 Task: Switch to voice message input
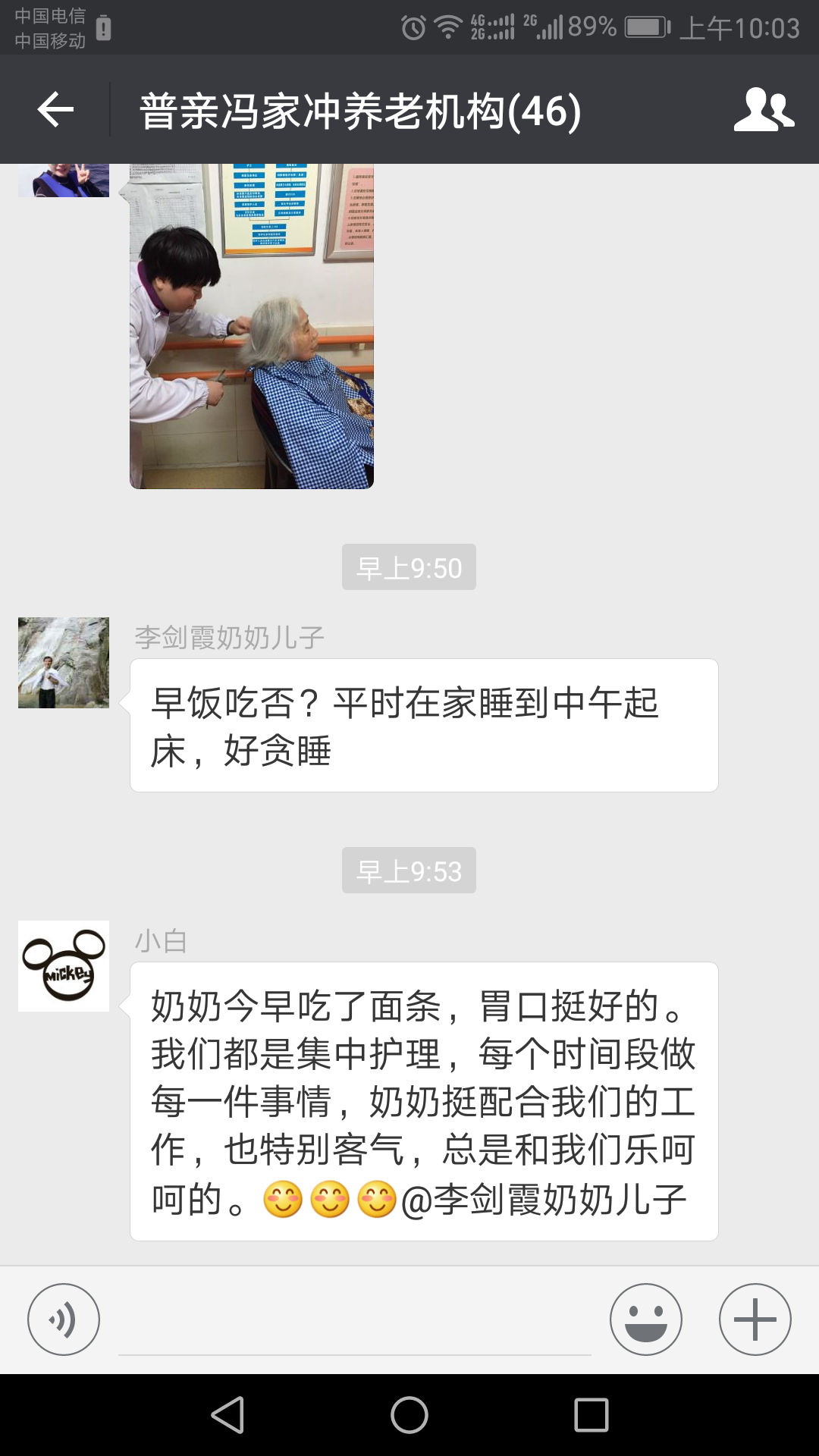(x=64, y=1319)
